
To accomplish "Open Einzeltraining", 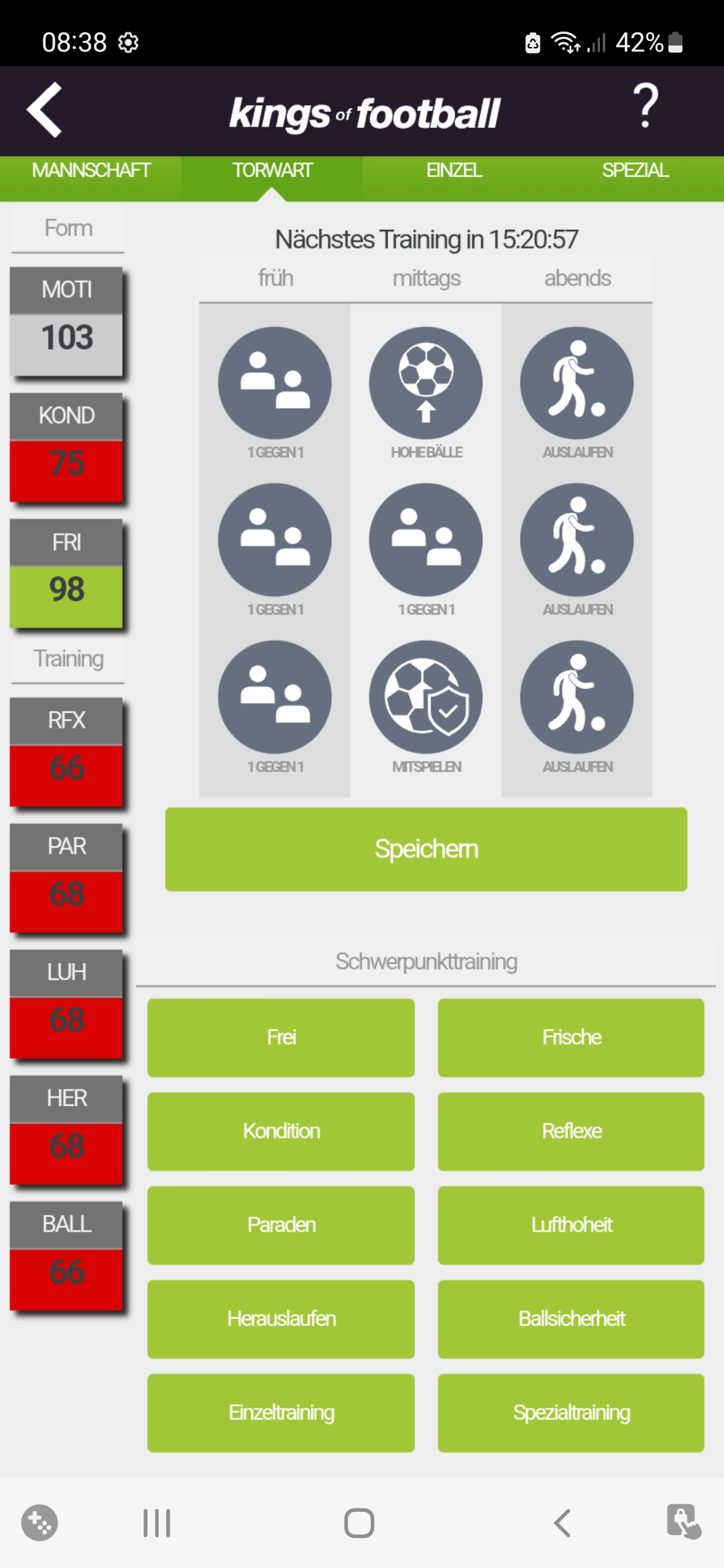I will [x=281, y=1413].
